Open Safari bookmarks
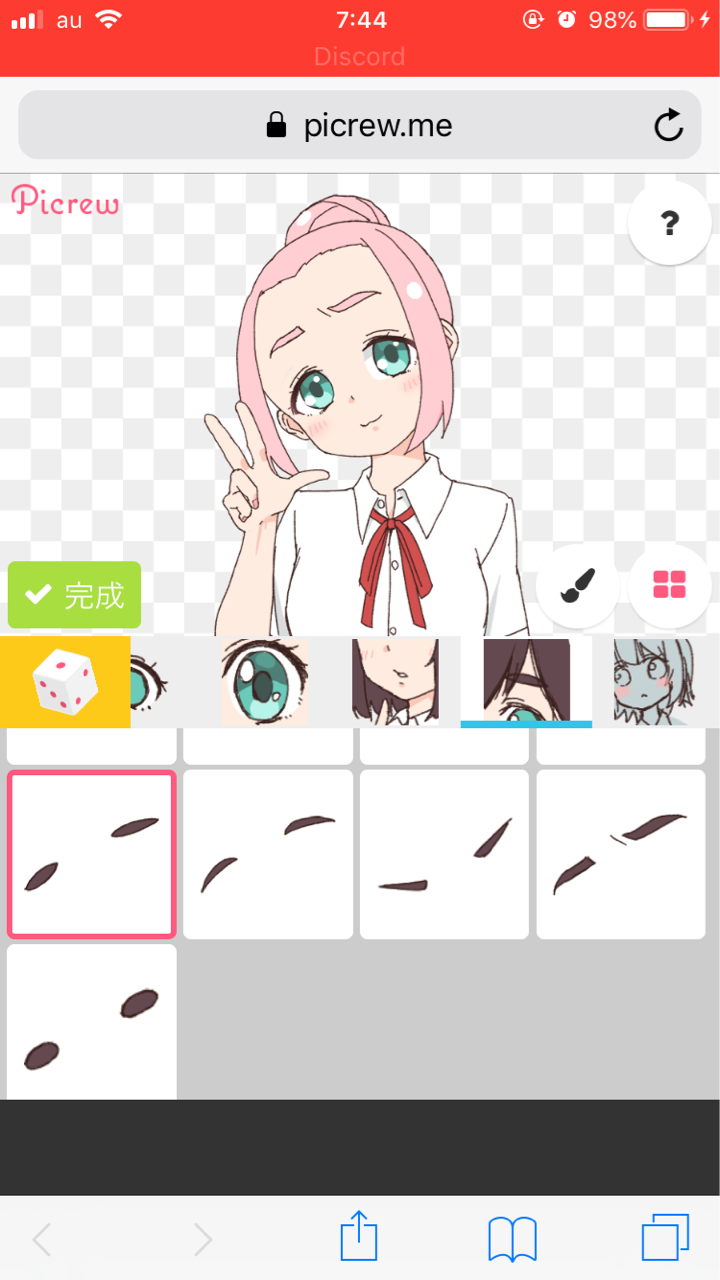The width and height of the screenshot is (720, 1280). pyautogui.click(x=513, y=1240)
